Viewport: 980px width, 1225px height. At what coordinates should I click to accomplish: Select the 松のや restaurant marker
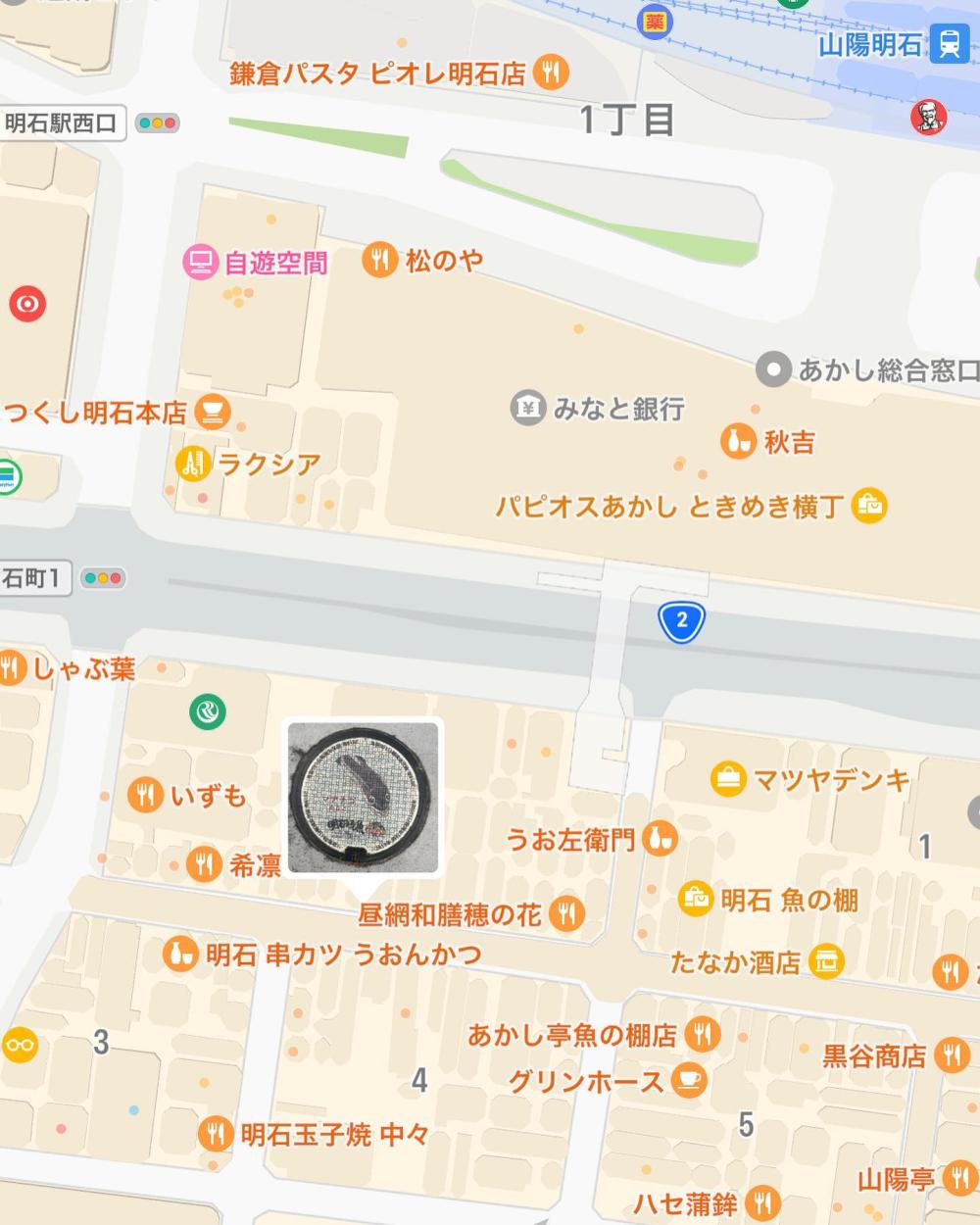(379, 260)
